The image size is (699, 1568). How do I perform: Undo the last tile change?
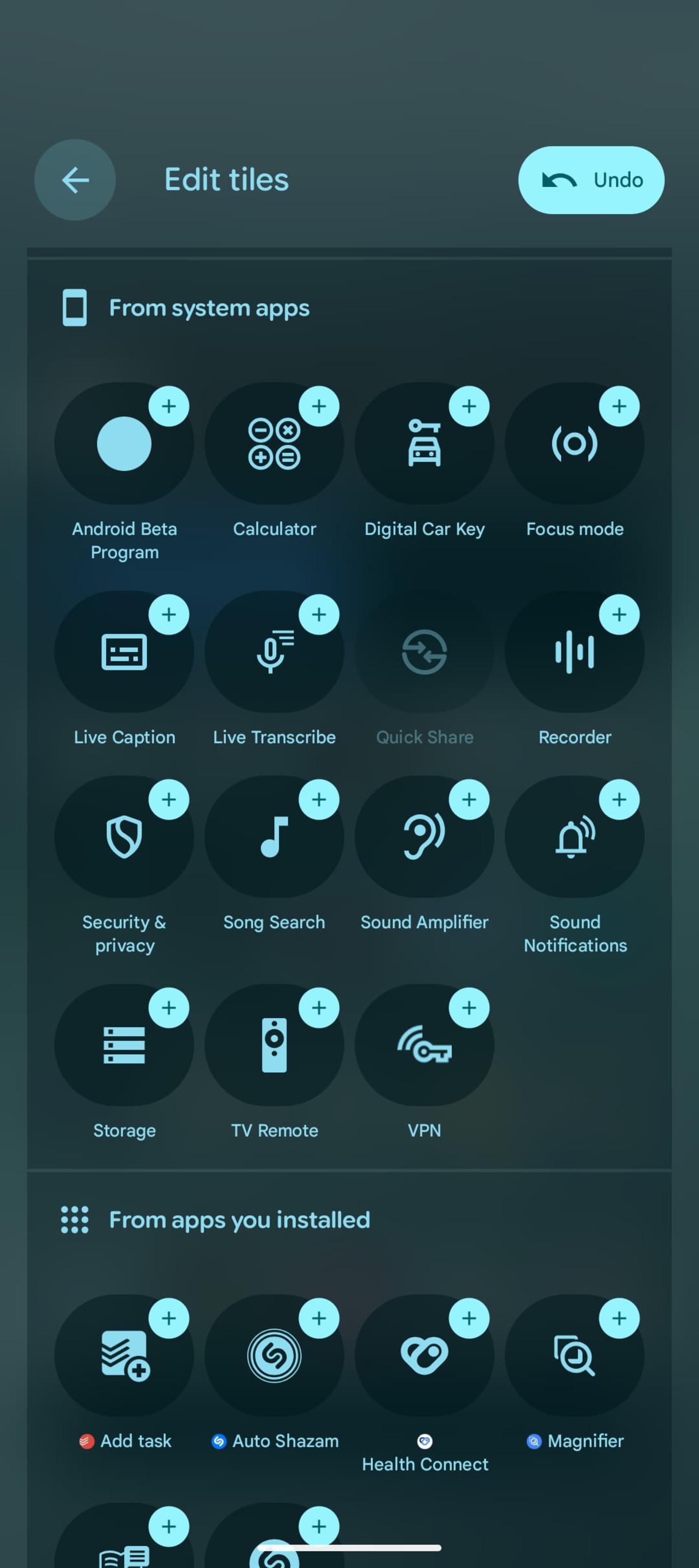click(x=591, y=180)
